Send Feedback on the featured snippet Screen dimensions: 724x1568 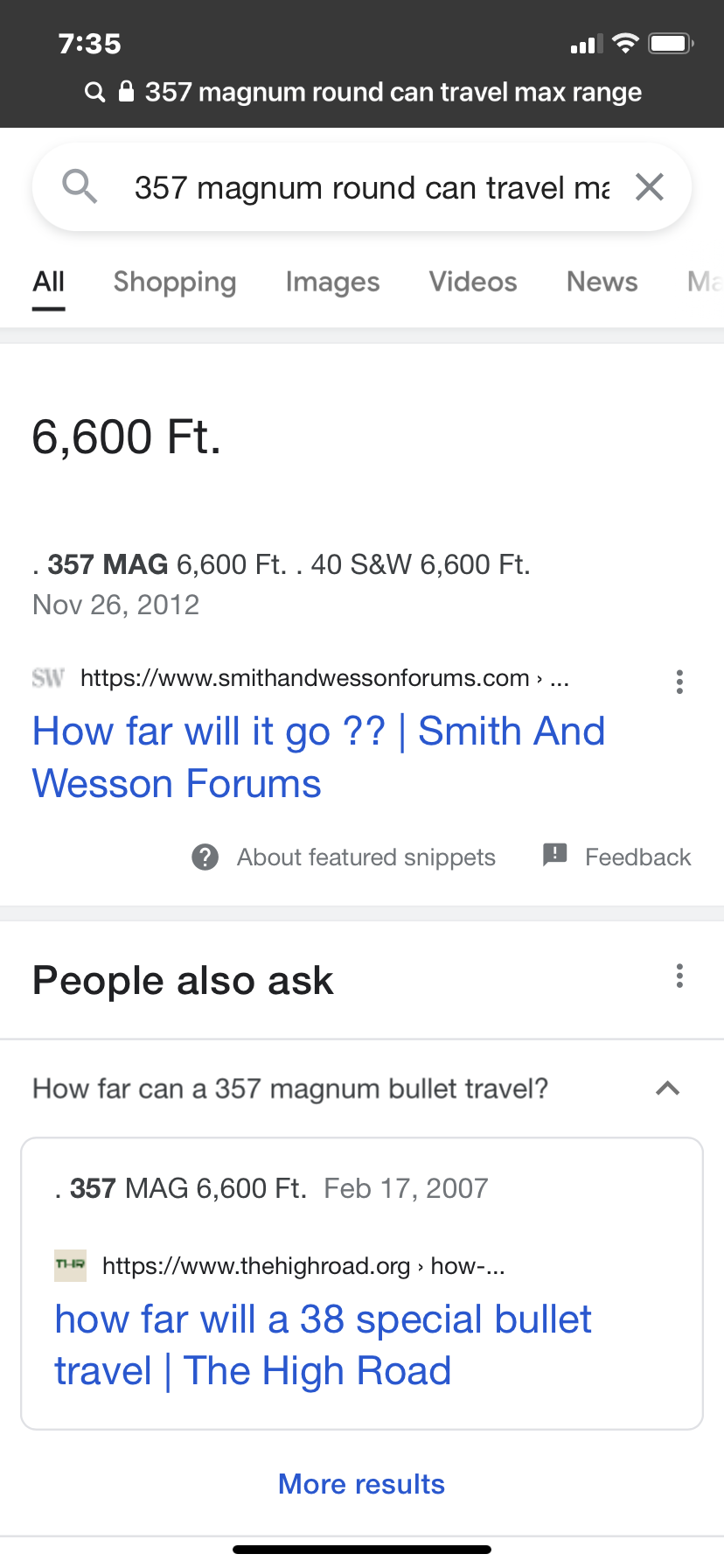tap(617, 857)
